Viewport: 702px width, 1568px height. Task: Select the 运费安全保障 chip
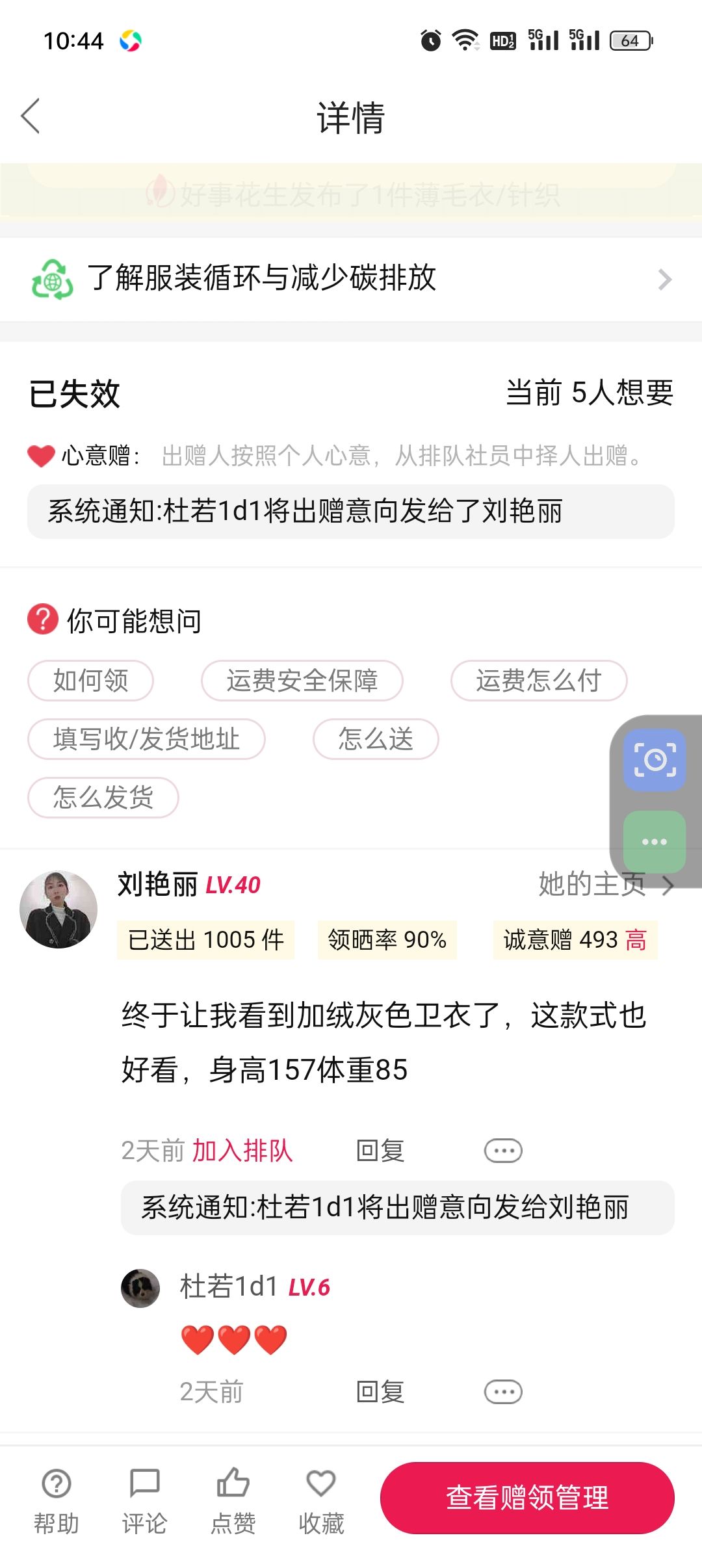(302, 681)
